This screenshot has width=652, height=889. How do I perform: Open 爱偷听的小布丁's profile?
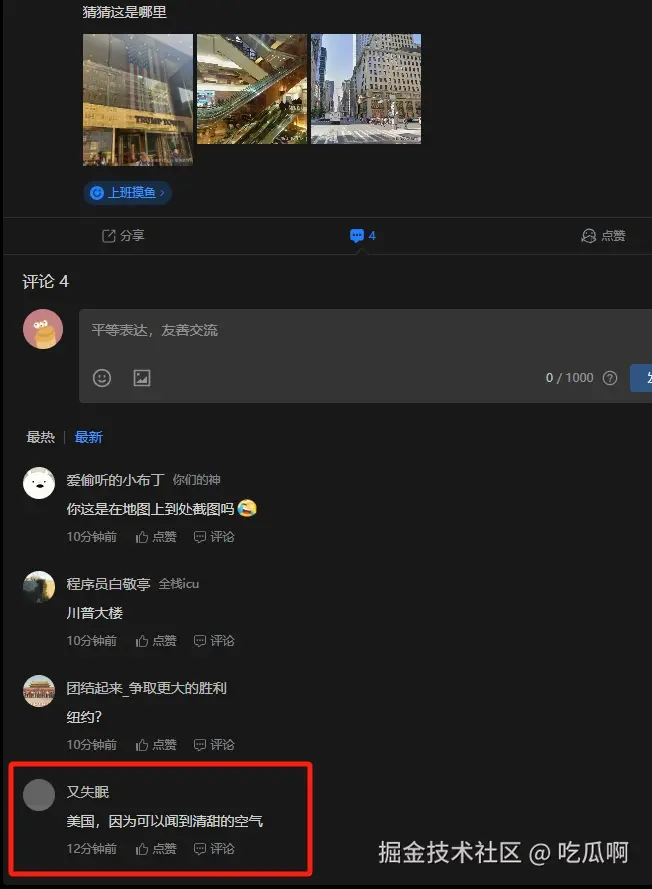tap(115, 480)
